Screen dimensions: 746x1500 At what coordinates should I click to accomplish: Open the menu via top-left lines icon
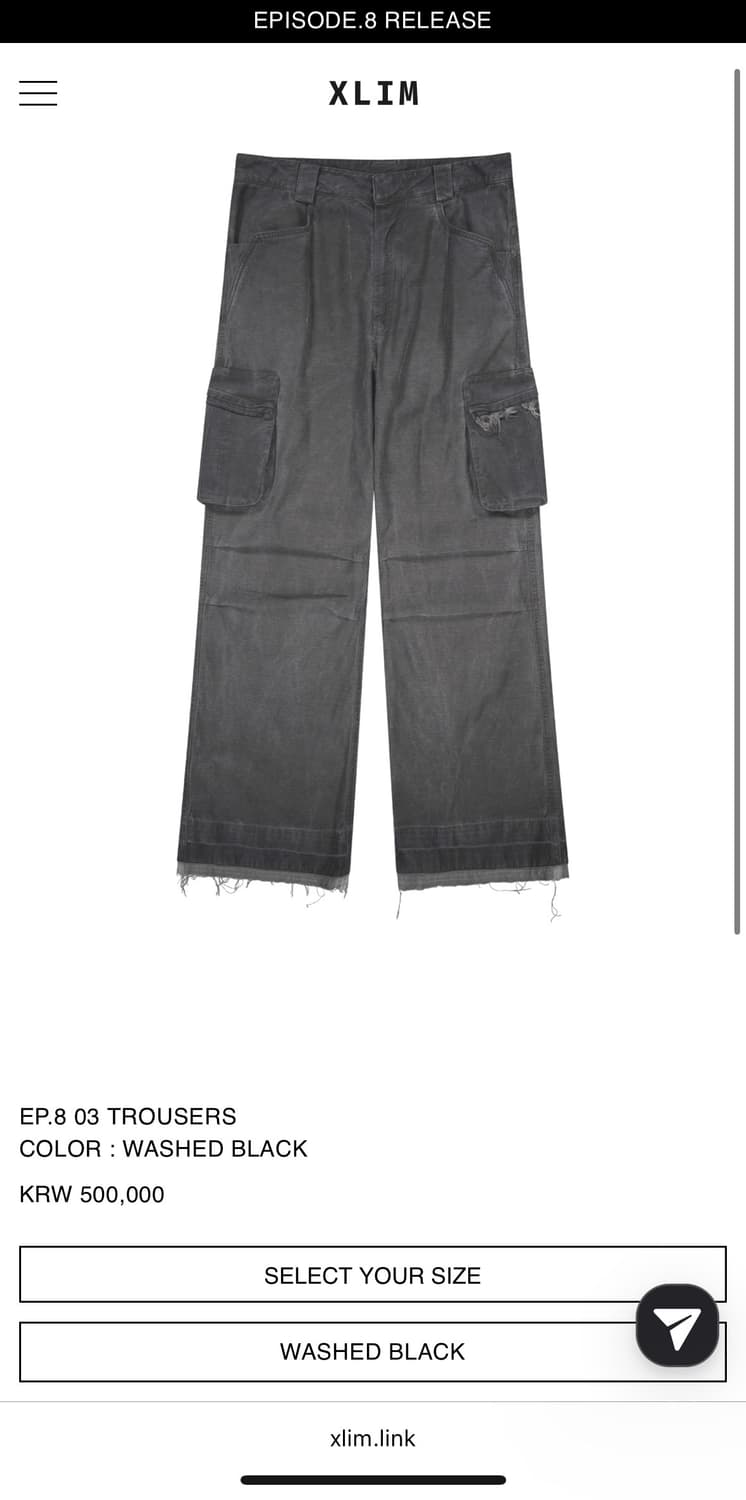(38, 92)
